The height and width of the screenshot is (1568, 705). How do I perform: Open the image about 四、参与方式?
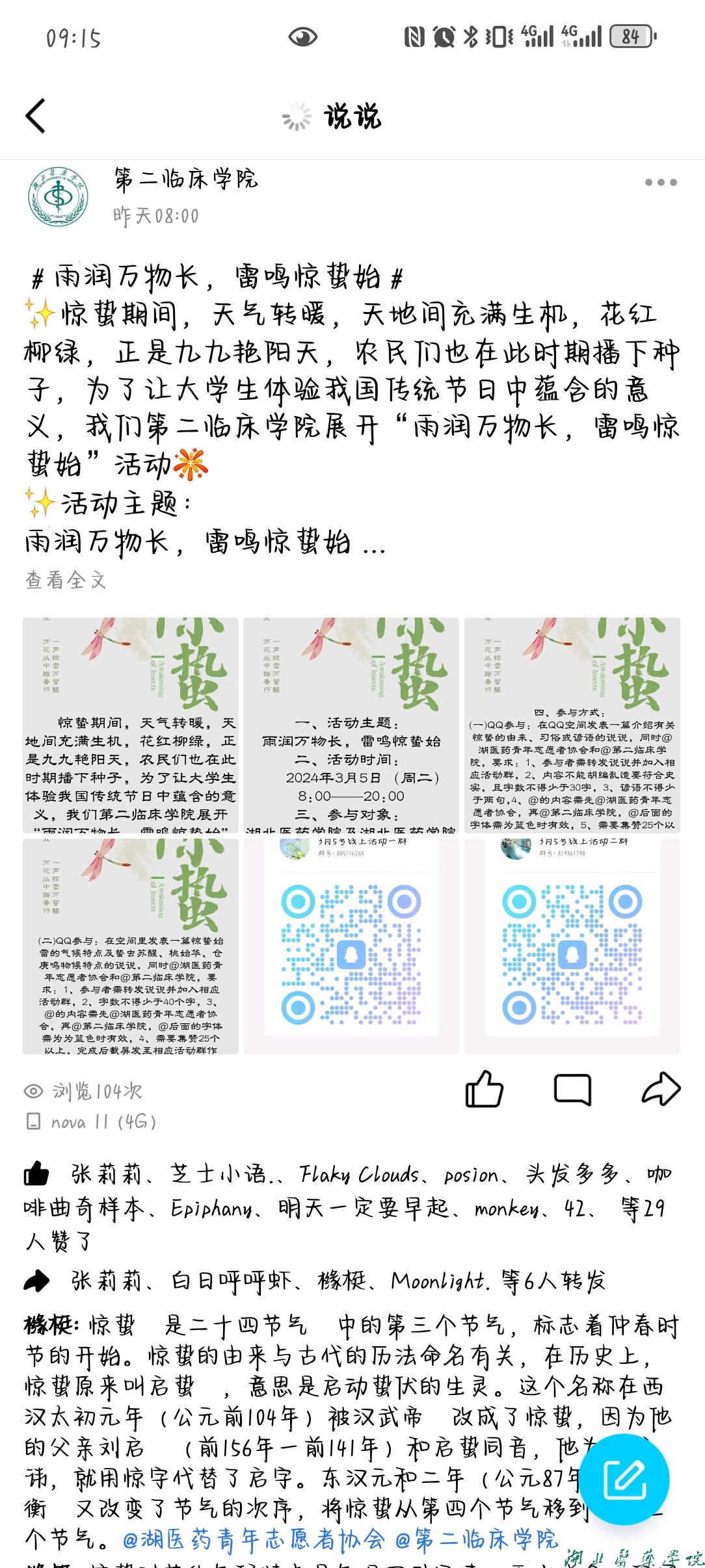572,725
